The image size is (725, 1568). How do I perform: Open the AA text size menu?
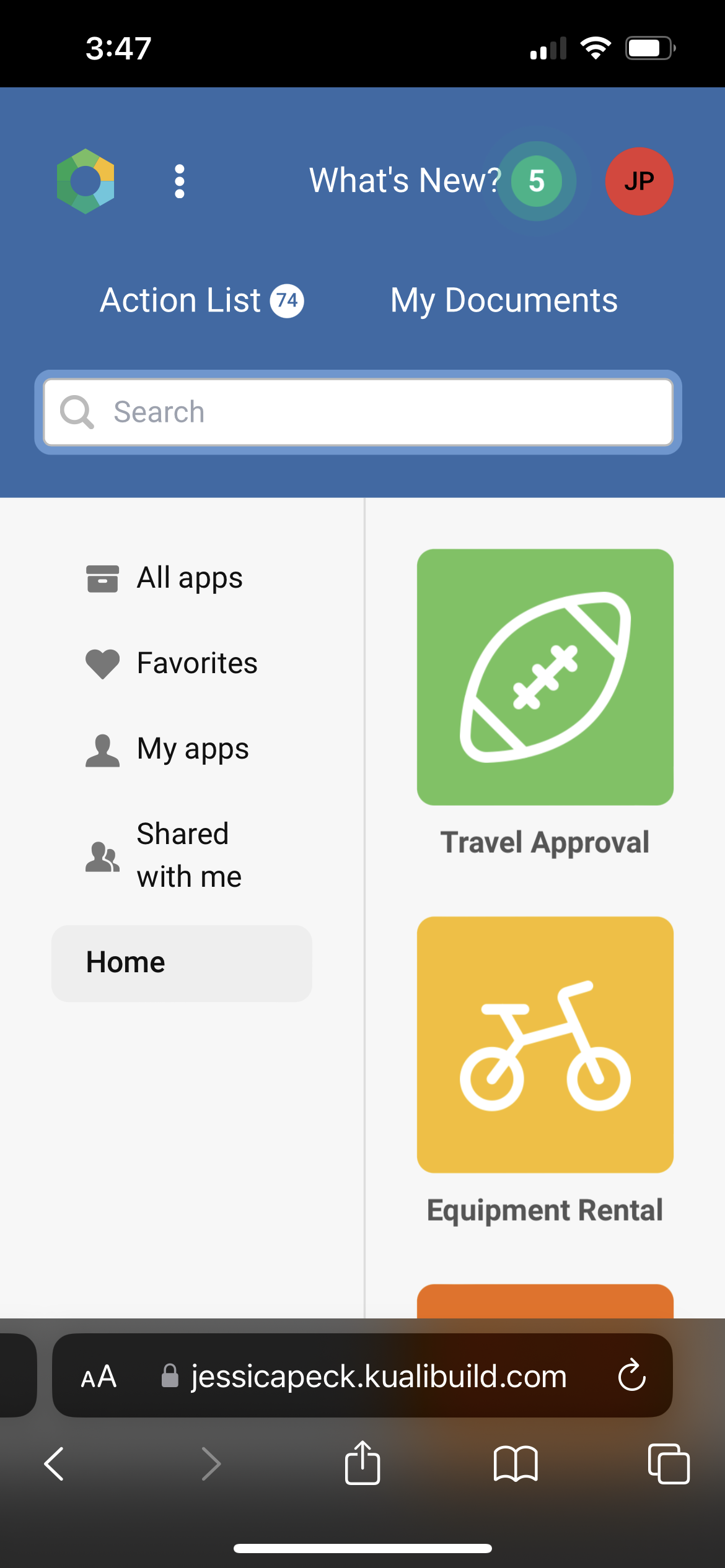click(x=97, y=1377)
